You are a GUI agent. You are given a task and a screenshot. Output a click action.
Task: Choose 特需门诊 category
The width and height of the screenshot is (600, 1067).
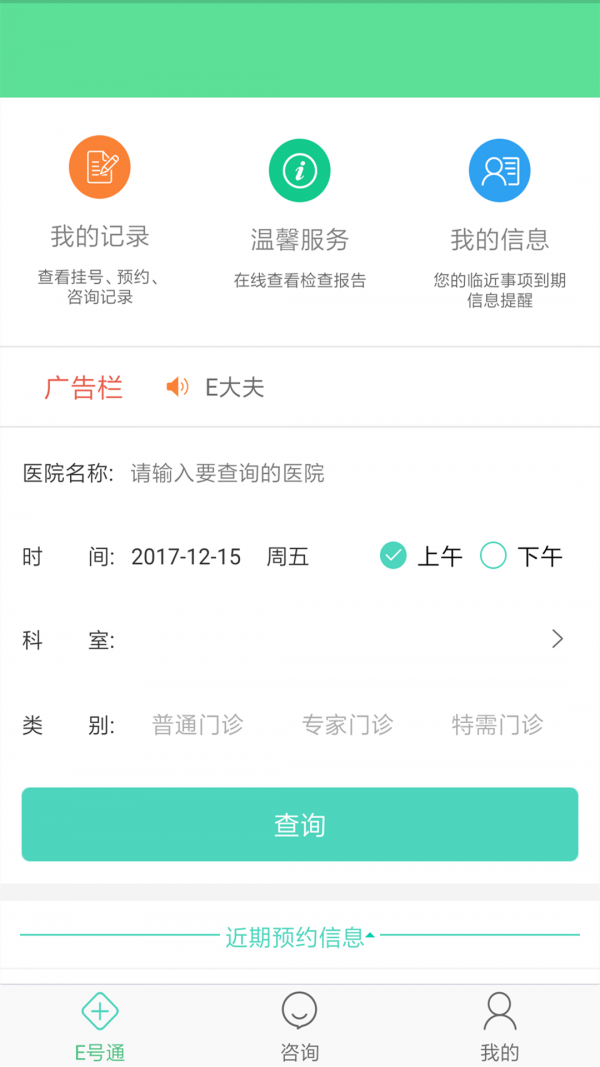497,725
